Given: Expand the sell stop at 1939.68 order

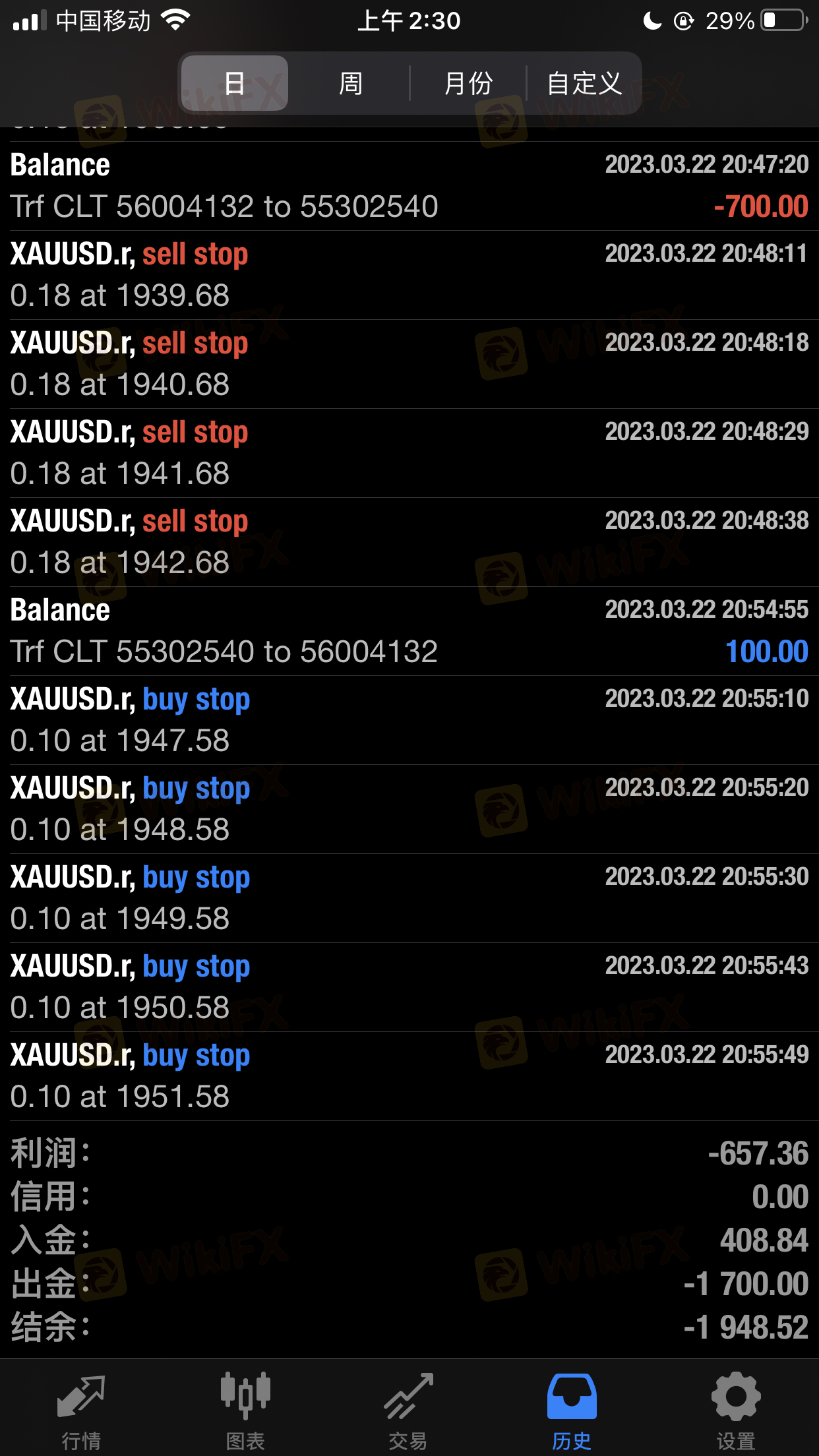Looking at the screenshot, I should [x=409, y=275].
